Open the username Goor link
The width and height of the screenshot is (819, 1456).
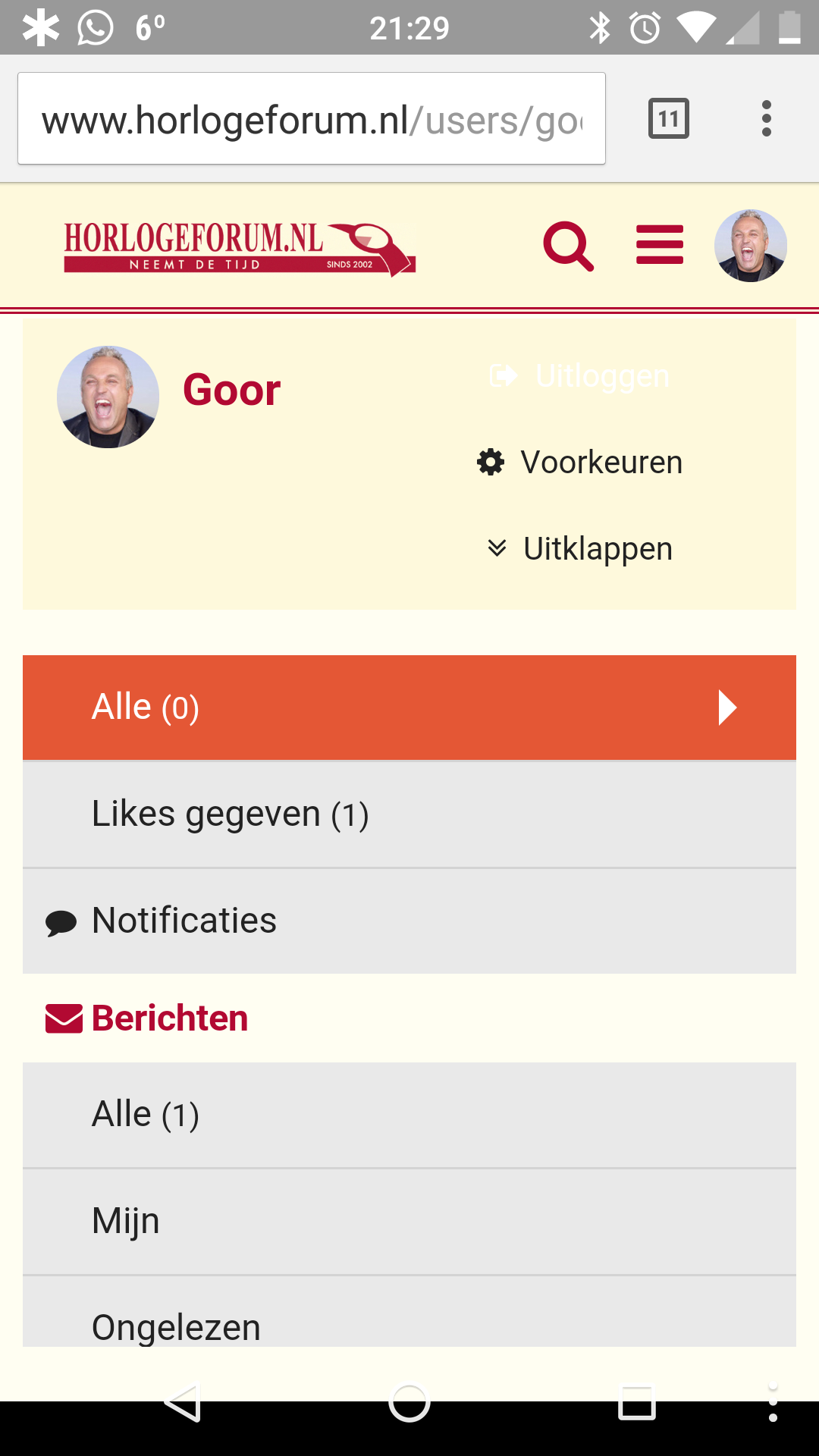(231, 390)
